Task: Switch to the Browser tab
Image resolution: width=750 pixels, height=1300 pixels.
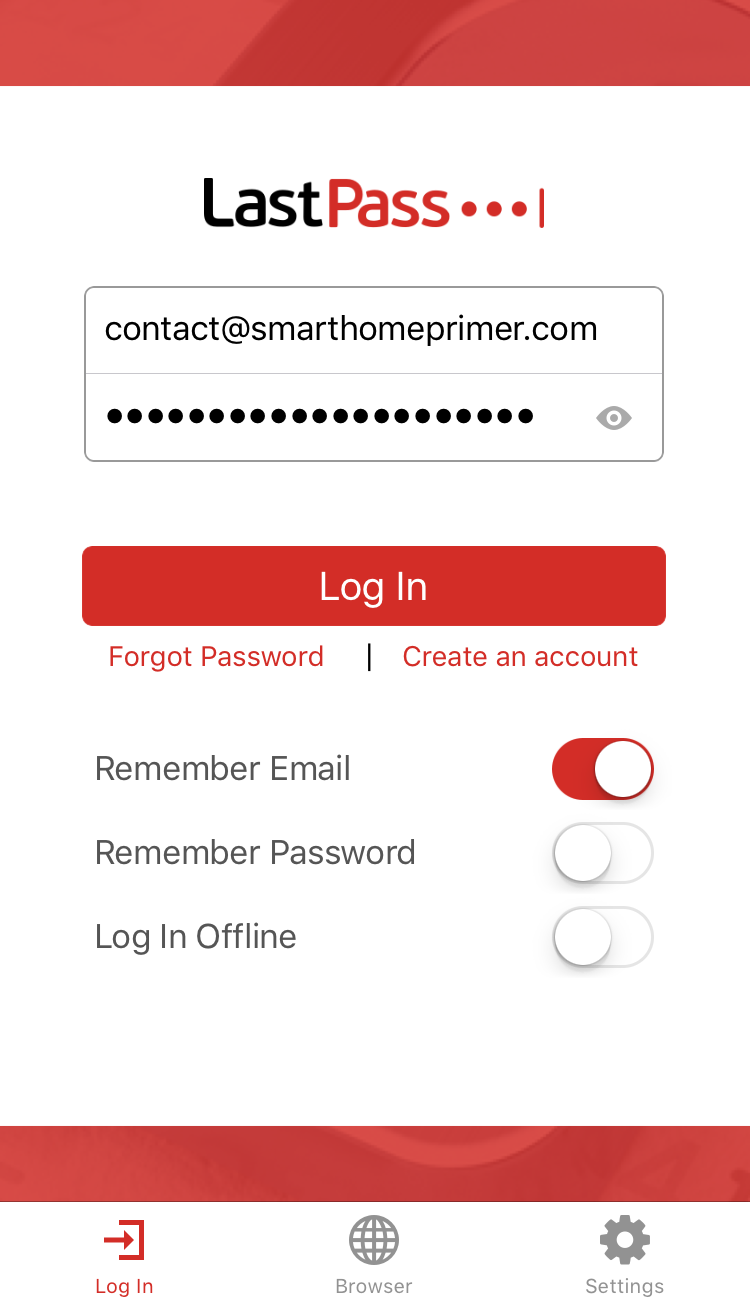Action: pos(374,1256)
